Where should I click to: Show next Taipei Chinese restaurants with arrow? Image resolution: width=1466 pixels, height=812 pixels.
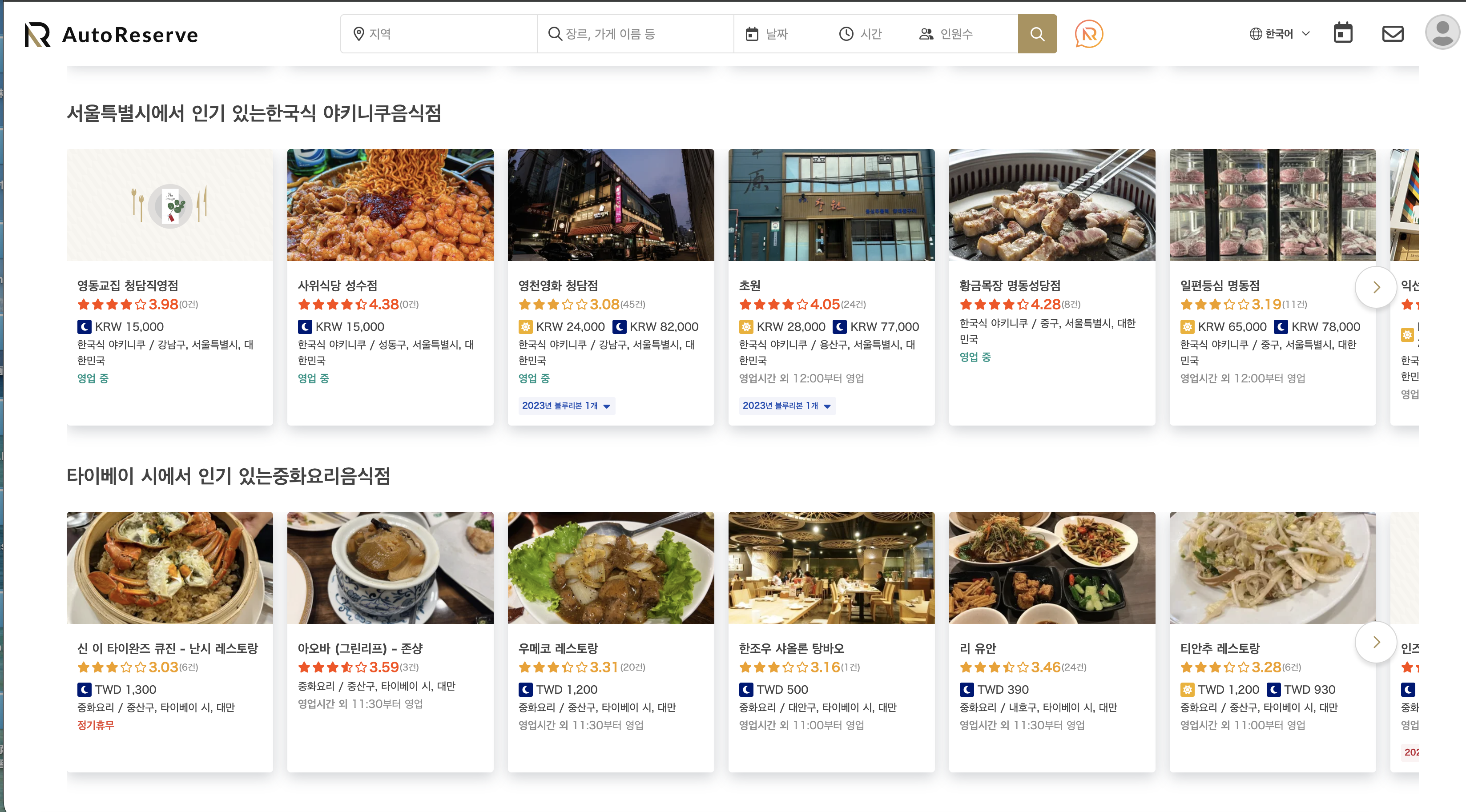point(1376,643)
